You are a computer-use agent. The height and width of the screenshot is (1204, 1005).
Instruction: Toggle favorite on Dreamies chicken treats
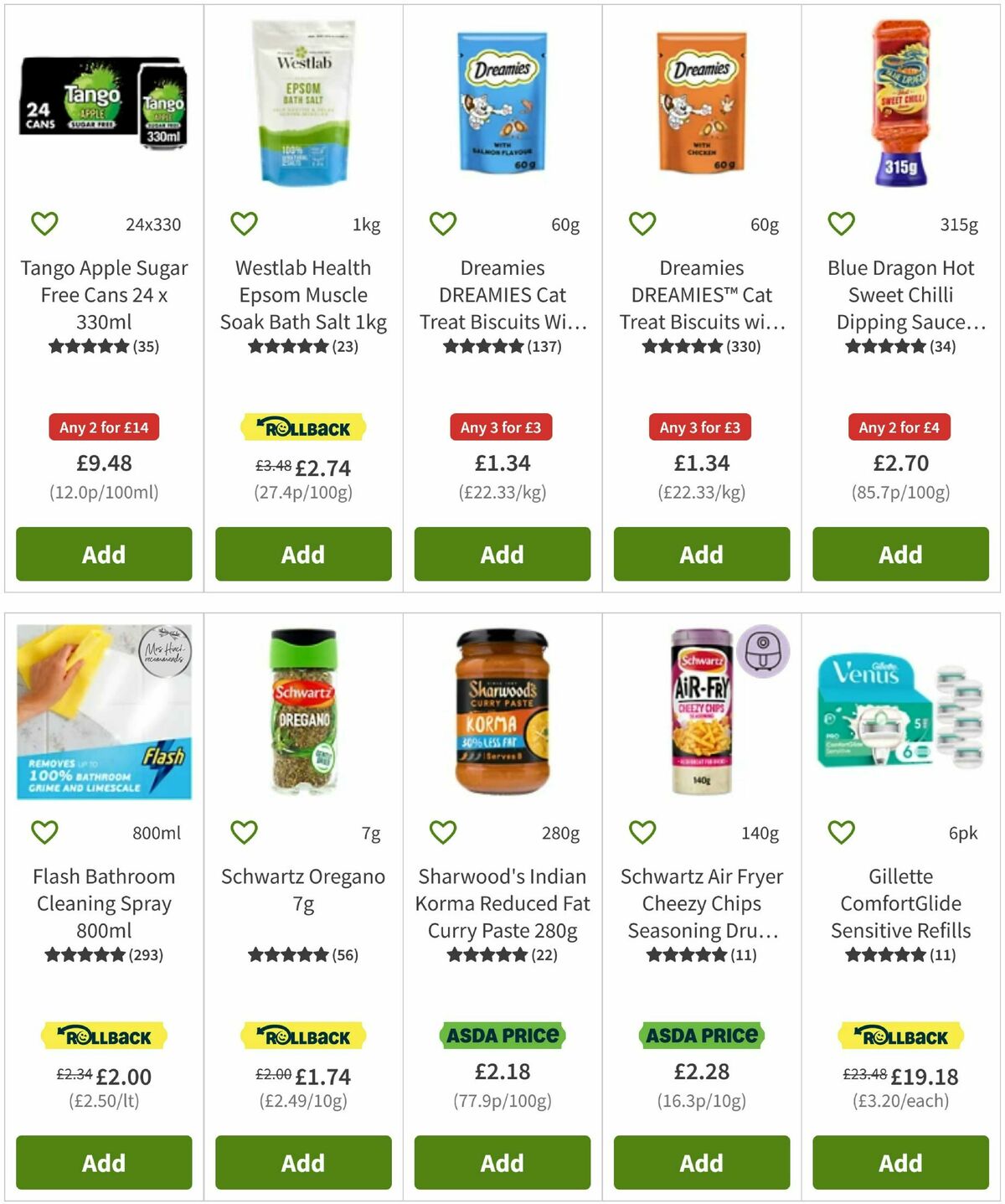coord(641,223)
